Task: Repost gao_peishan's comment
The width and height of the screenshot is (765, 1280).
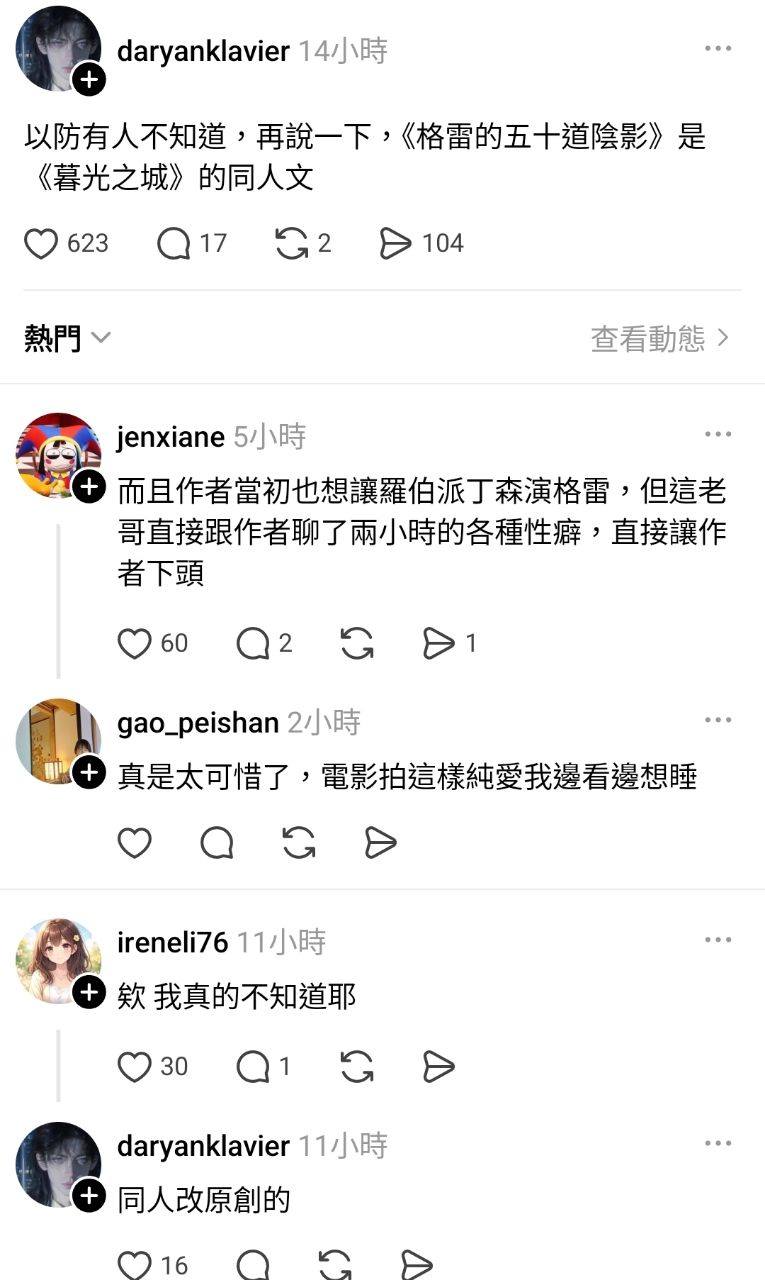Action: pos(299,843)
